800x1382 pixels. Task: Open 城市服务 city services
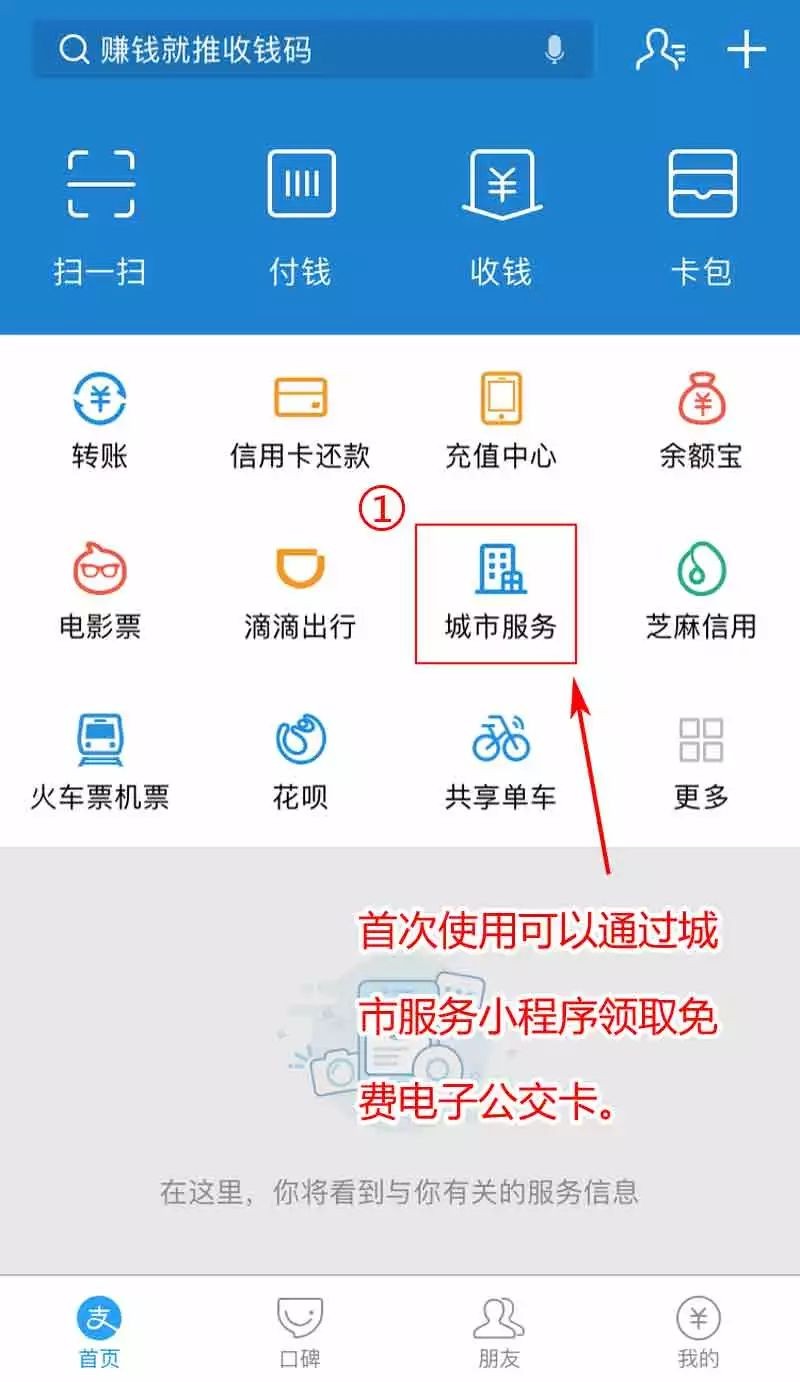click(x=500, y=592)
